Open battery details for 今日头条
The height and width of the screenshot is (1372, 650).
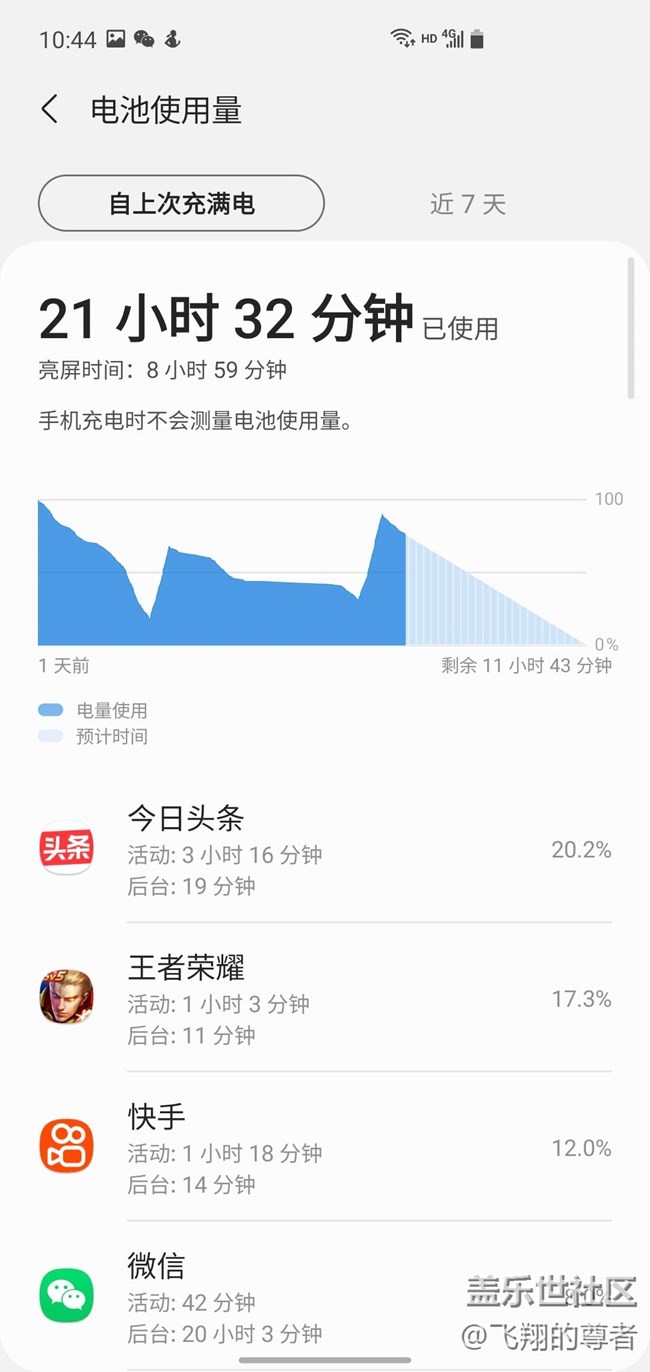[325, 850]
